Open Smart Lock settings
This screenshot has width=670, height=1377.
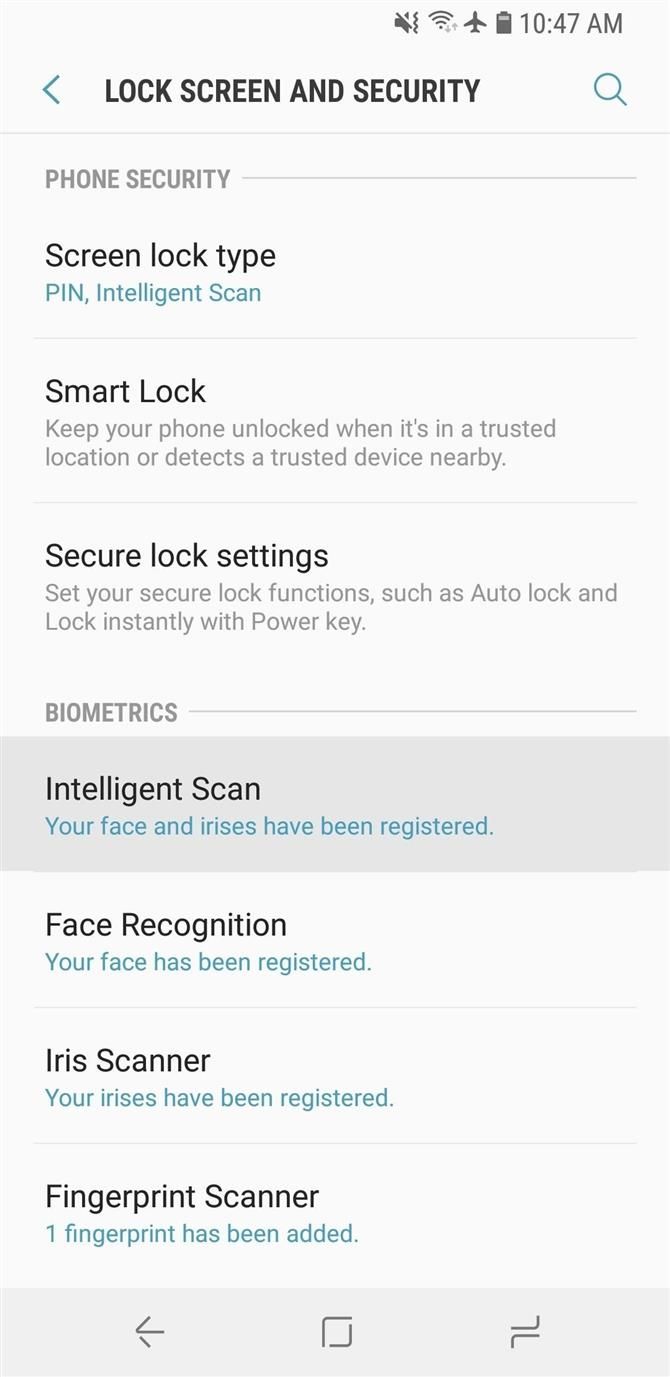tap(334, 421)
